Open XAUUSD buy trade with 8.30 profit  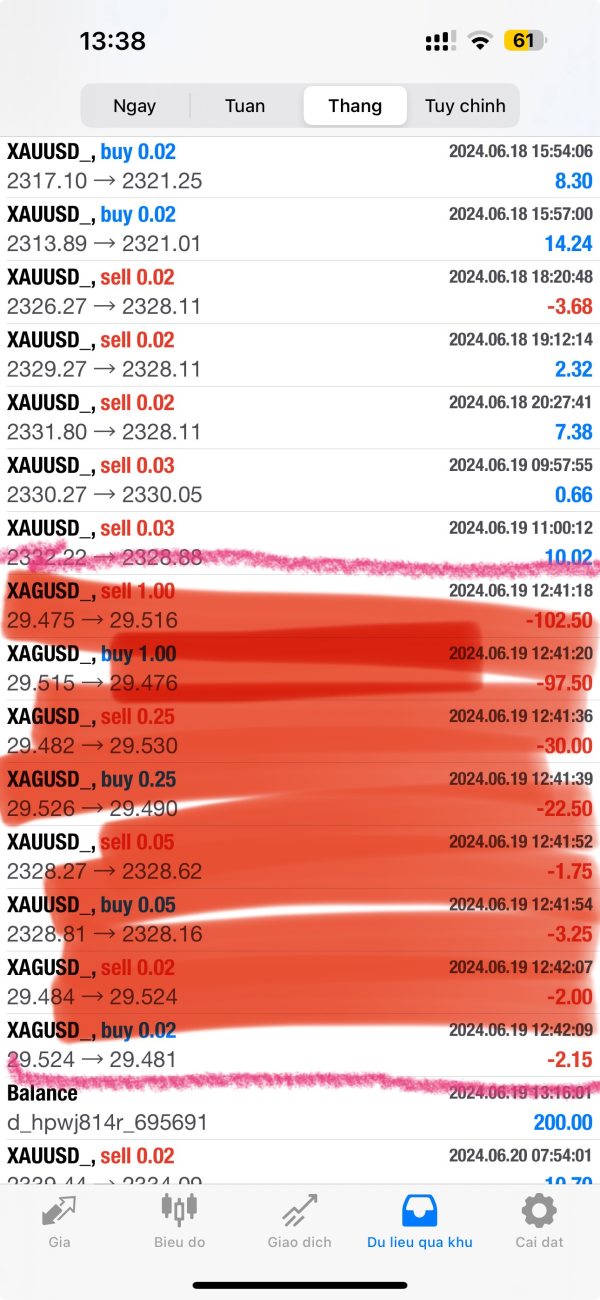click(300, 167)
